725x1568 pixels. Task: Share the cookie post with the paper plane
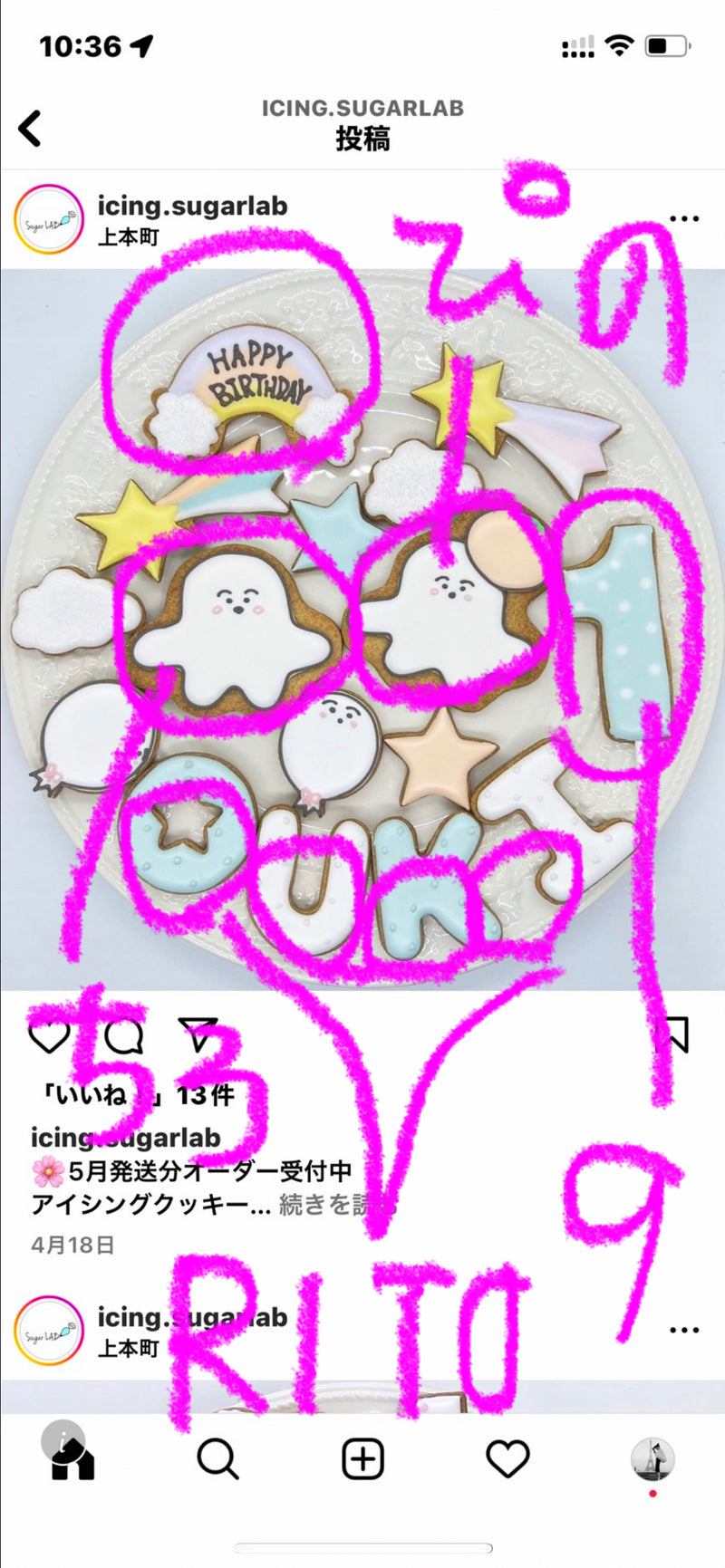[198, 1034]
